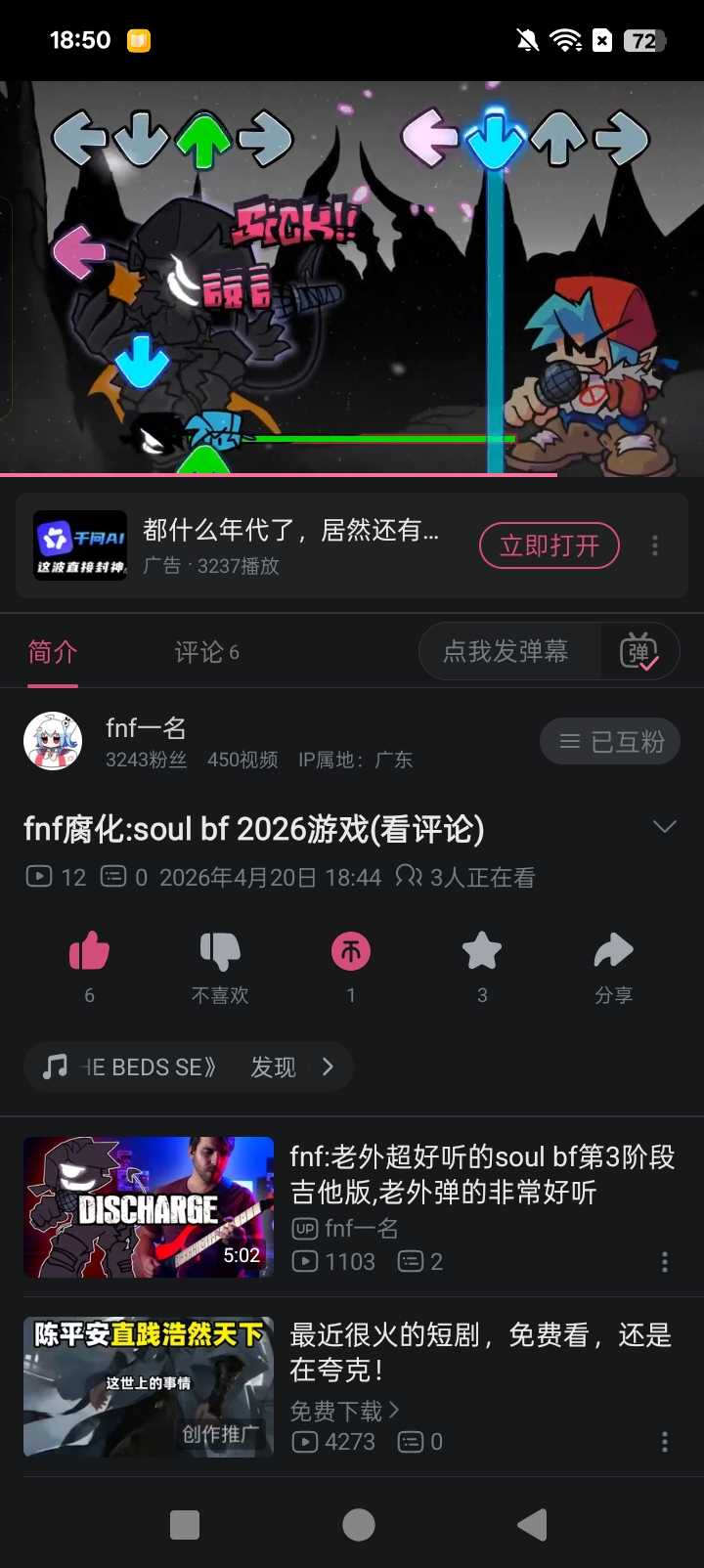The height and width of the screenshot is (1568, 704).
Task: Go back with the system back button
Action: tap(532, 1524)
